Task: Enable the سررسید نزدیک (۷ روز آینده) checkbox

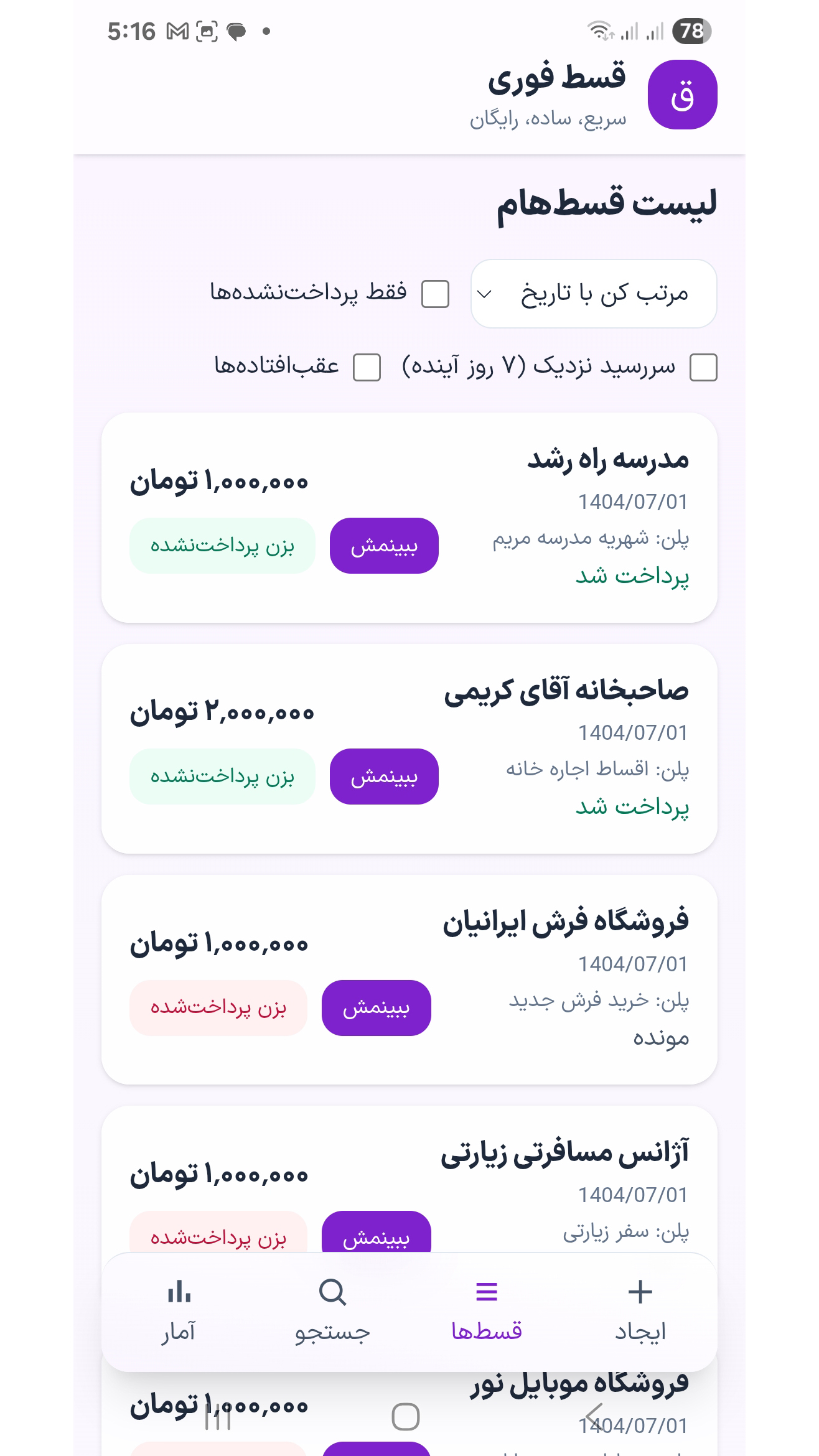Action: click(x=703, y=367)
